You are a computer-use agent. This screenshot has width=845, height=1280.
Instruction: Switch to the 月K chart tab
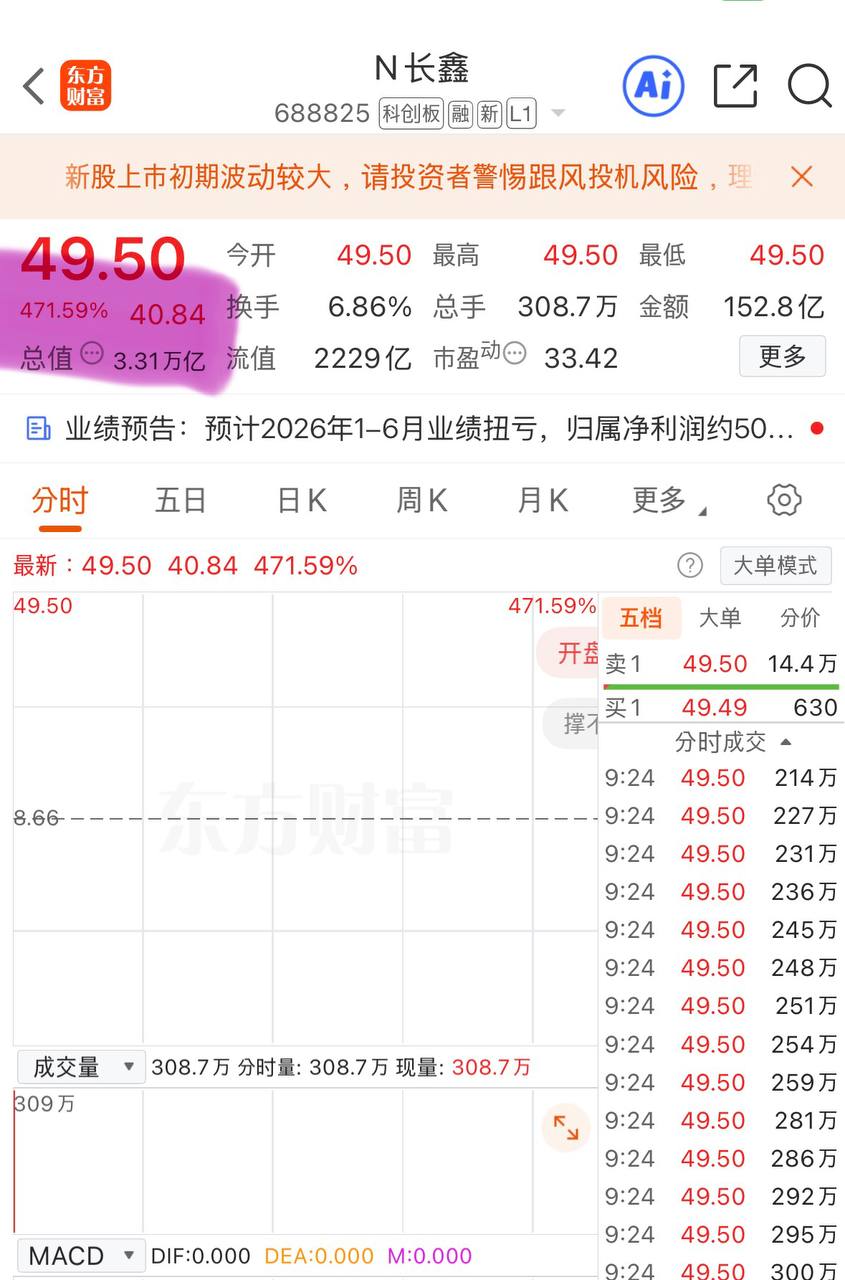(x=542, y=500)
